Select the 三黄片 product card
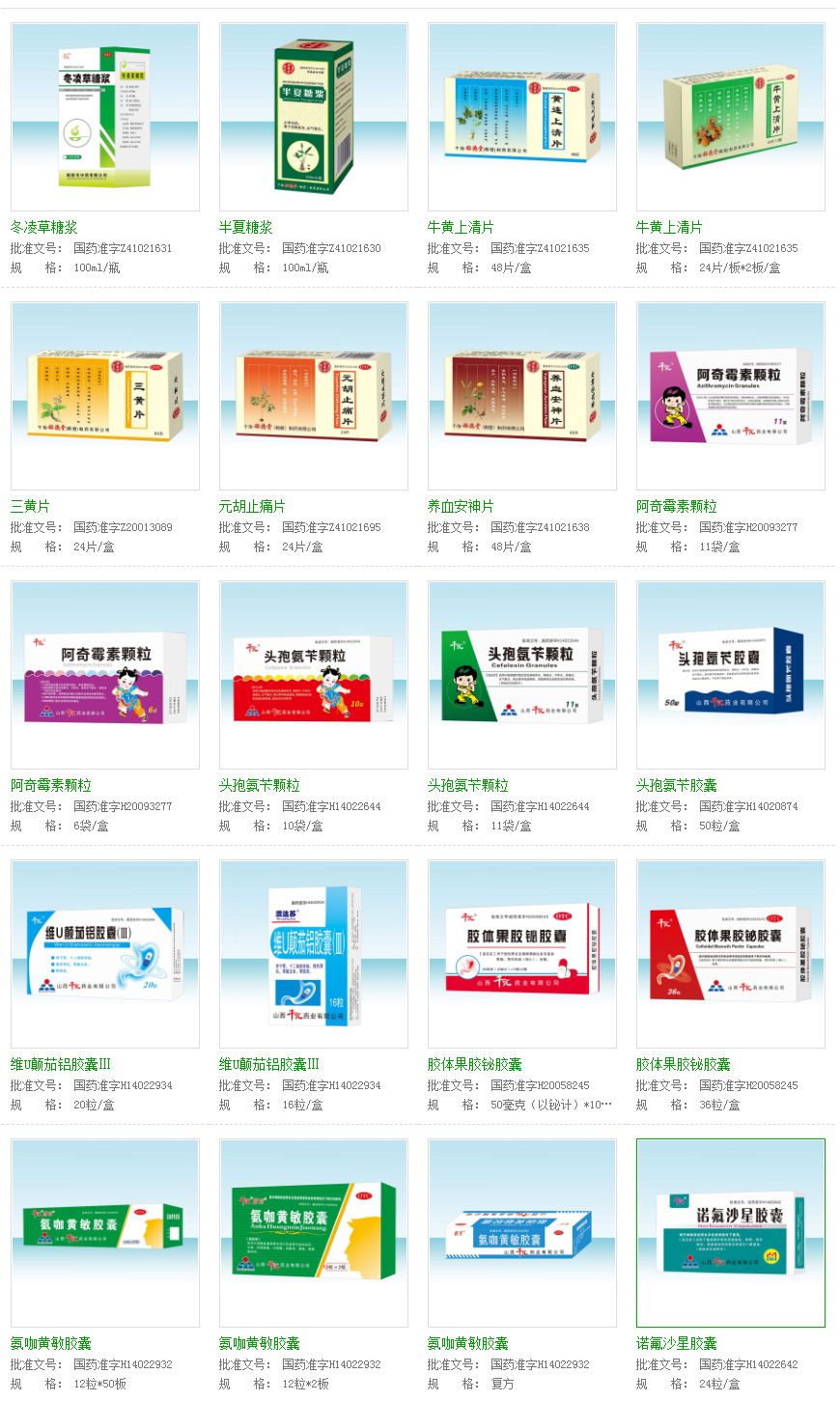The image size is (840, 1402). click(105, 396)
